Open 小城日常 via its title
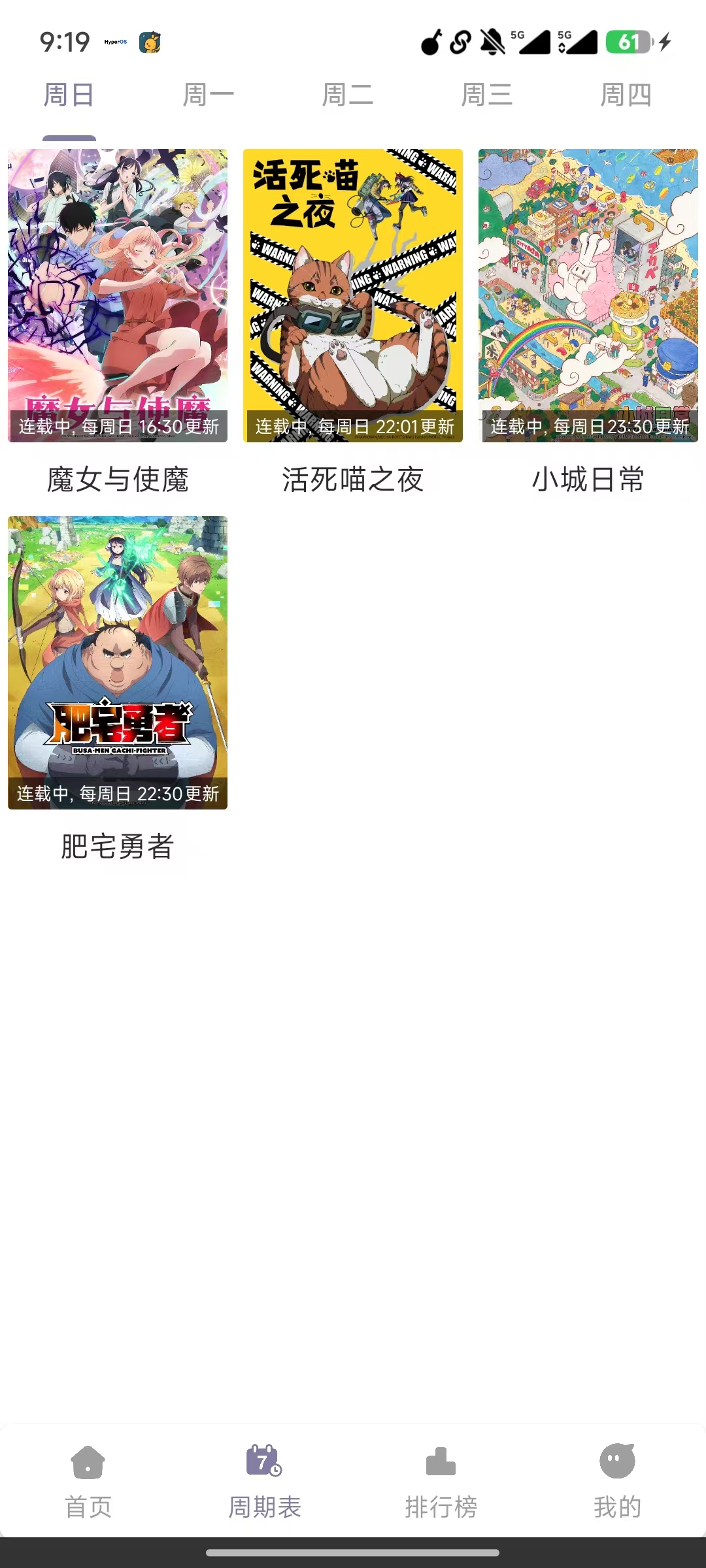Screen dimensions: 706x1568 pos(587,479)
